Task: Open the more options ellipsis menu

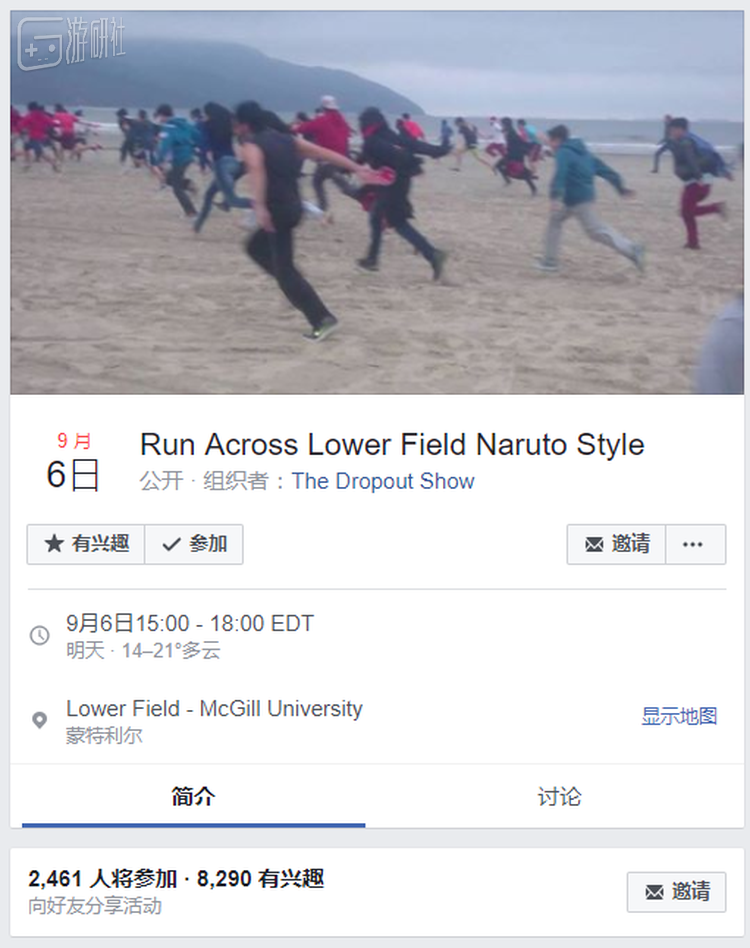Action: coord(694,544)
